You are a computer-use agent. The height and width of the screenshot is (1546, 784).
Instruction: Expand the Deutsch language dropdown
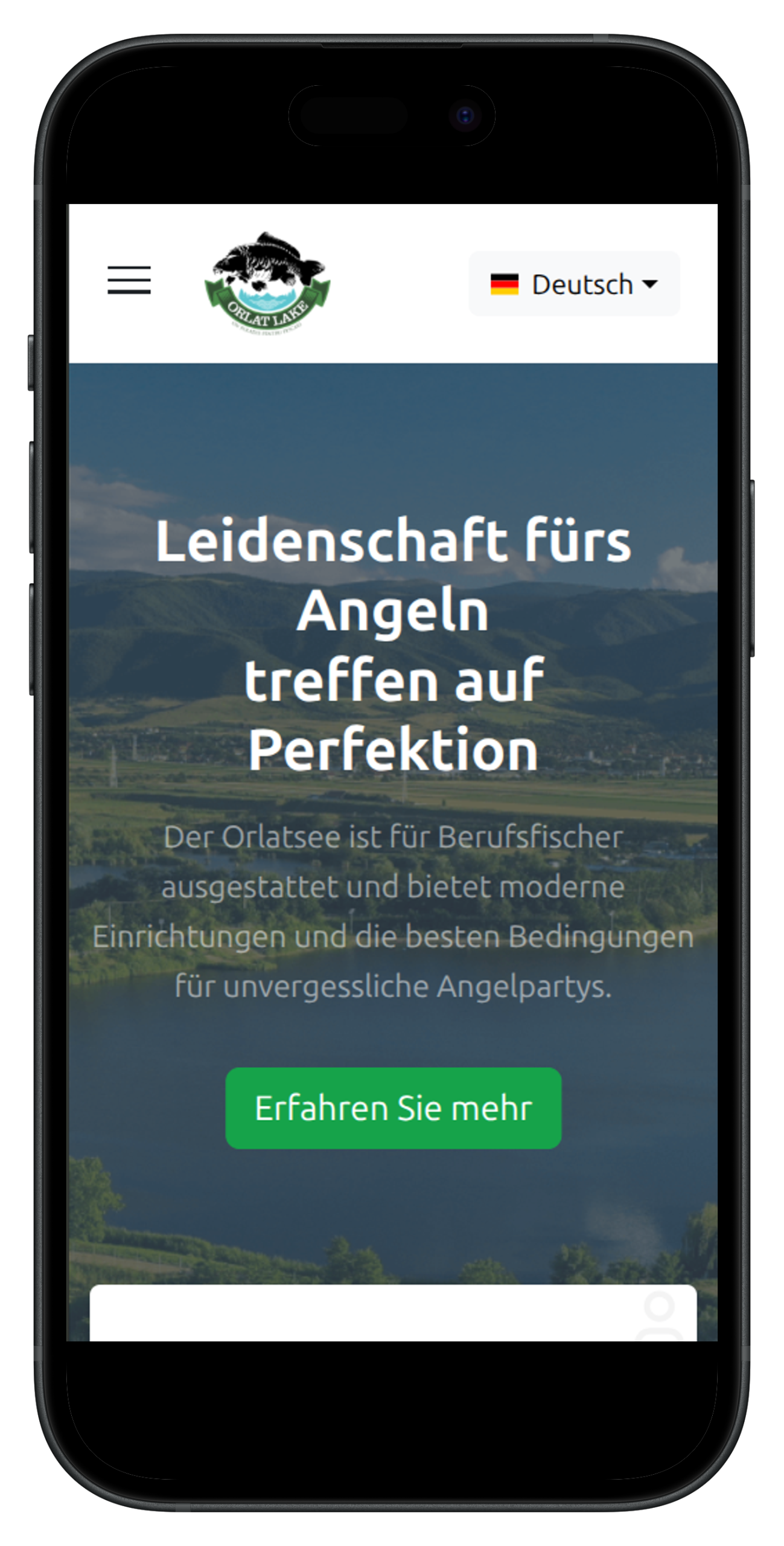point(574,284)
